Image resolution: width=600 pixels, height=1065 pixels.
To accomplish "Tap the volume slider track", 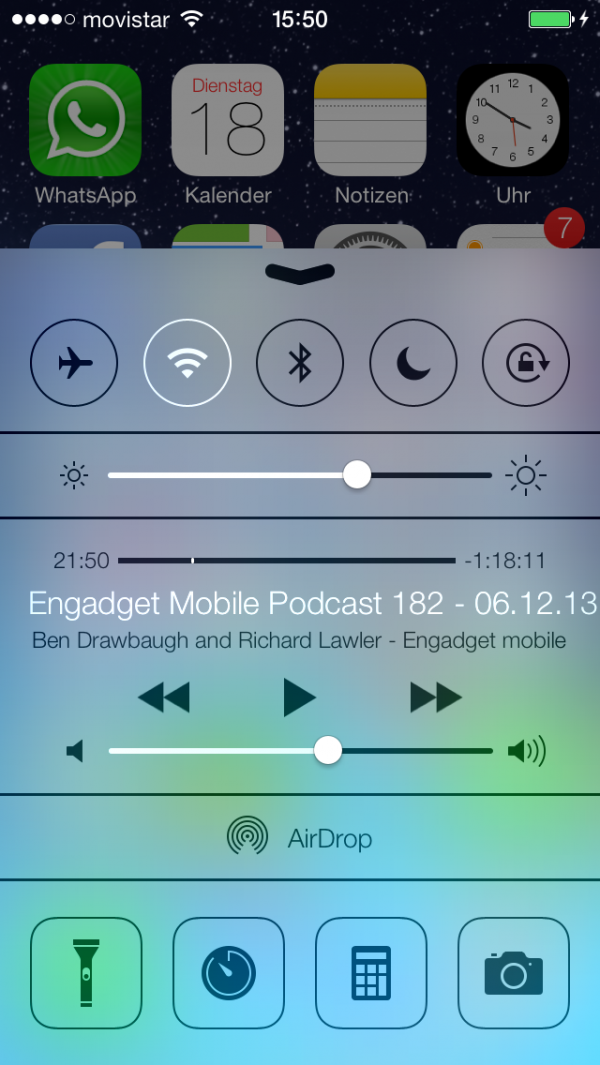I will [x=300, y=750].
